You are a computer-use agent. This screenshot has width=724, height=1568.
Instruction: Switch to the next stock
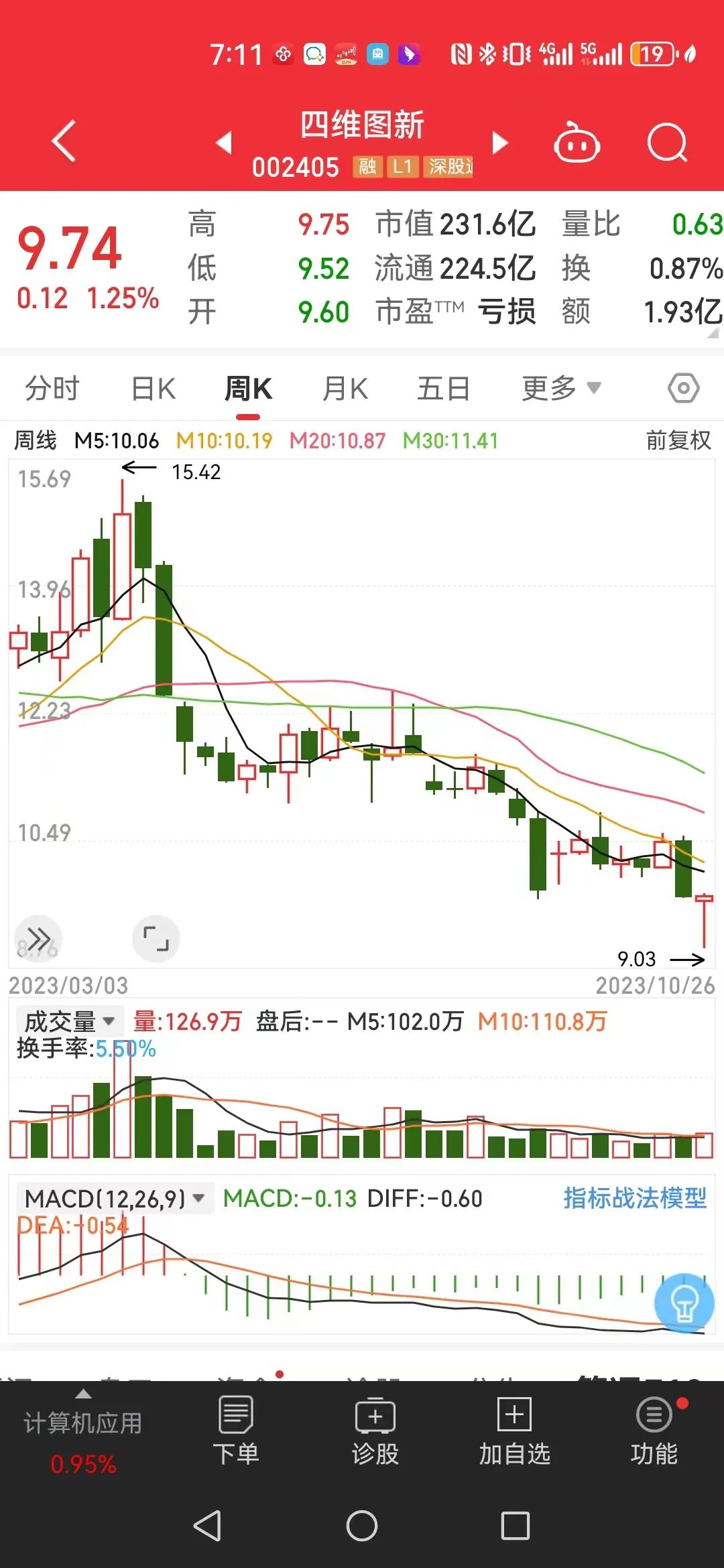point(499,142)
